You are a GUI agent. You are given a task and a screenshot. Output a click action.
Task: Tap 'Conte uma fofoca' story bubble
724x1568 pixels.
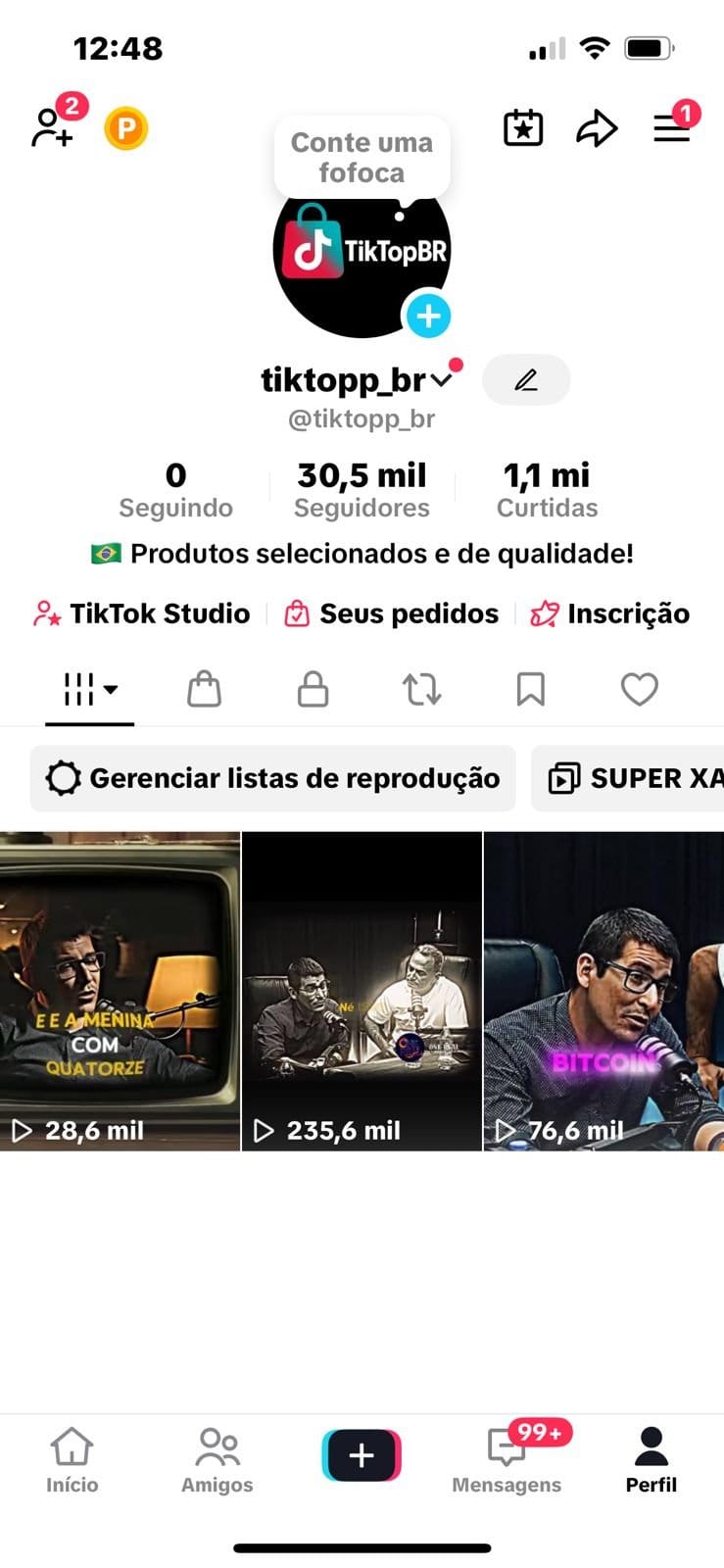click(x=362, y=157)
